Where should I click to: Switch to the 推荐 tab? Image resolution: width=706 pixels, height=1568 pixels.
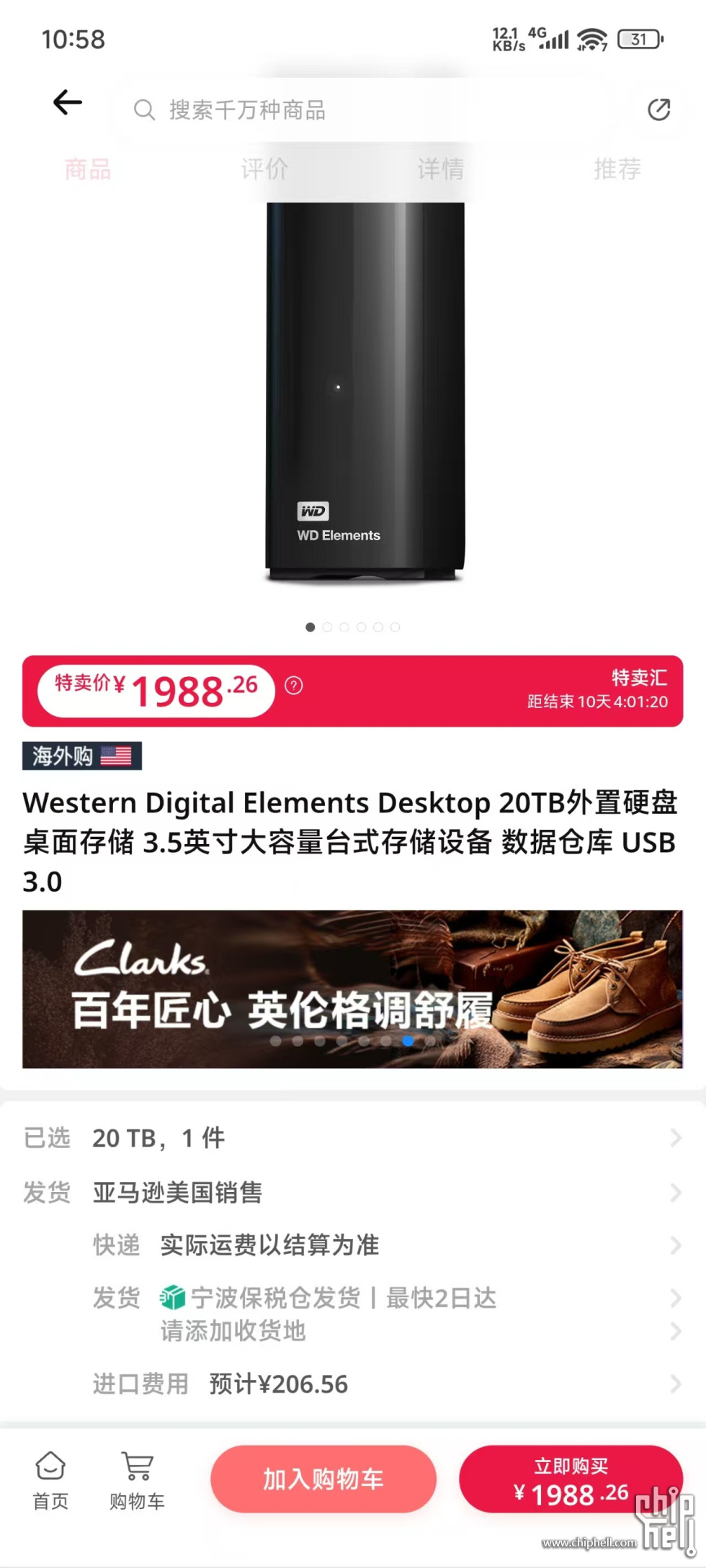pyautogui.click(x=617, y=169)
